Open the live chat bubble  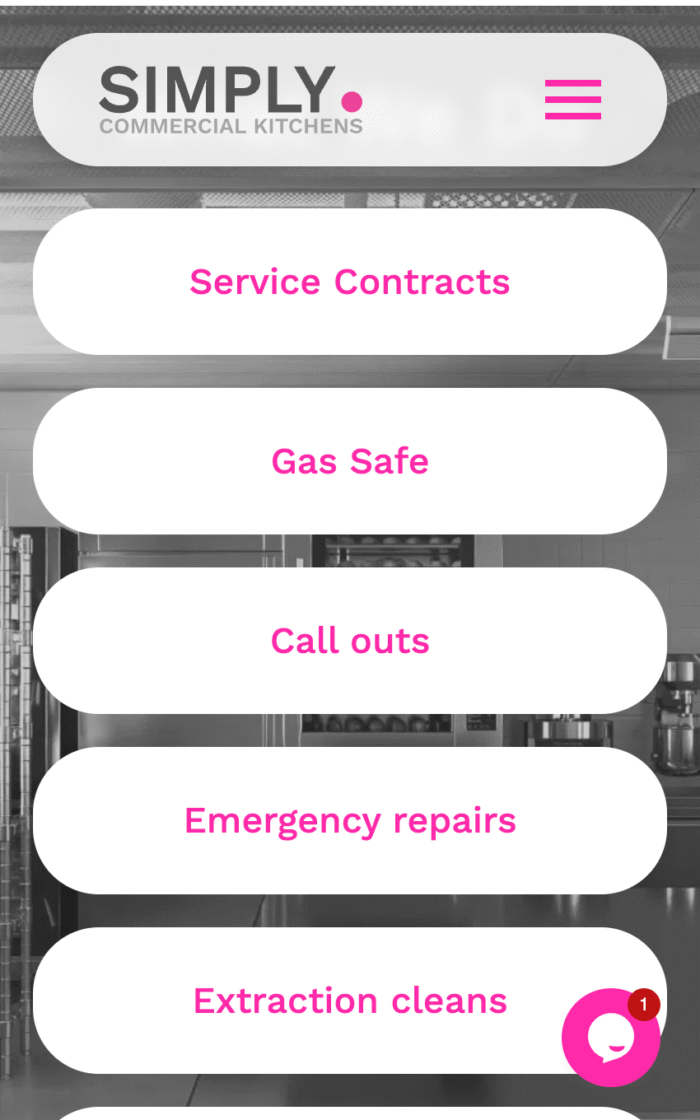coord(610,1038)
